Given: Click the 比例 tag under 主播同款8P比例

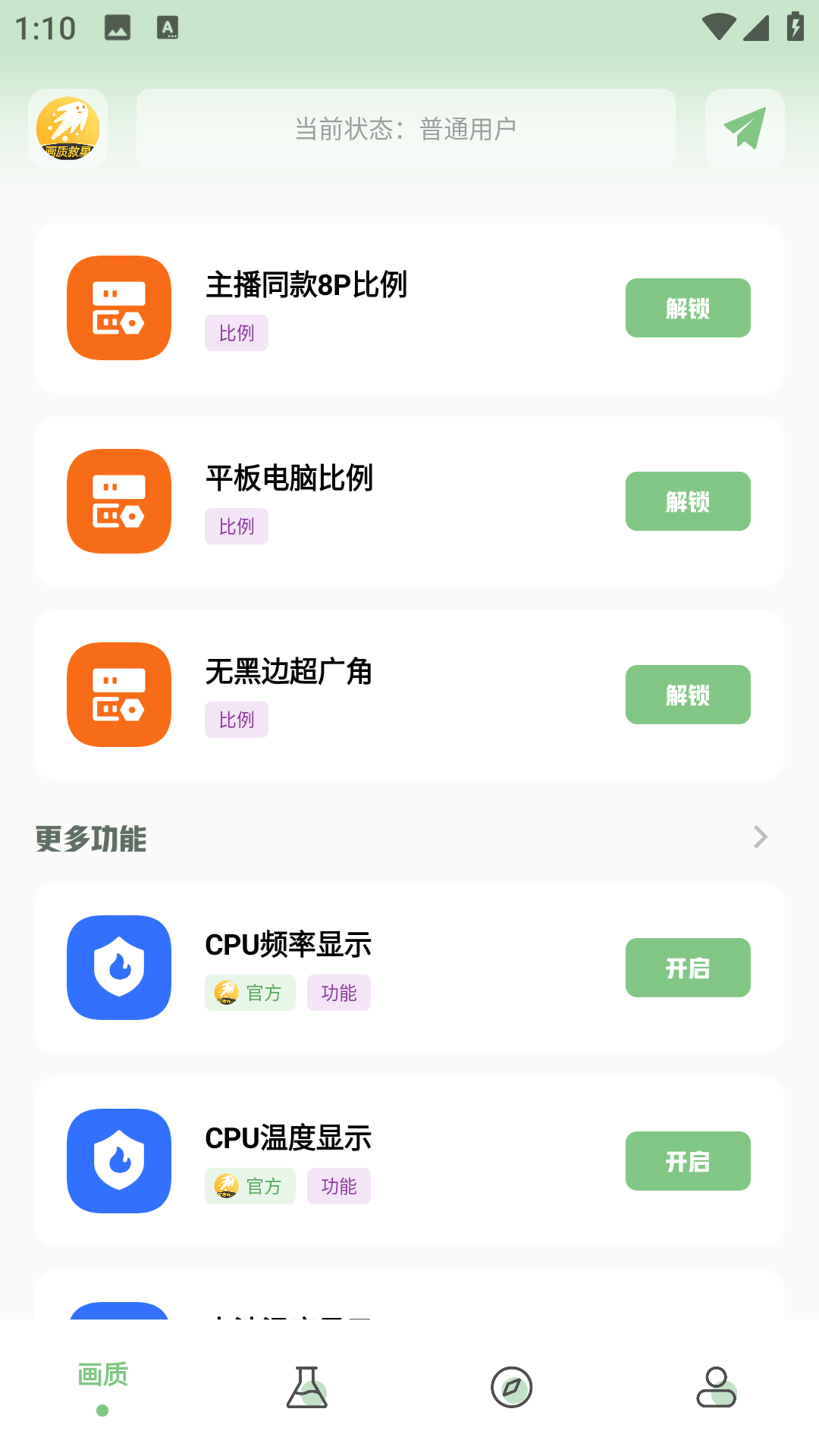Looking at the screenshot, I should pos(236,333).
